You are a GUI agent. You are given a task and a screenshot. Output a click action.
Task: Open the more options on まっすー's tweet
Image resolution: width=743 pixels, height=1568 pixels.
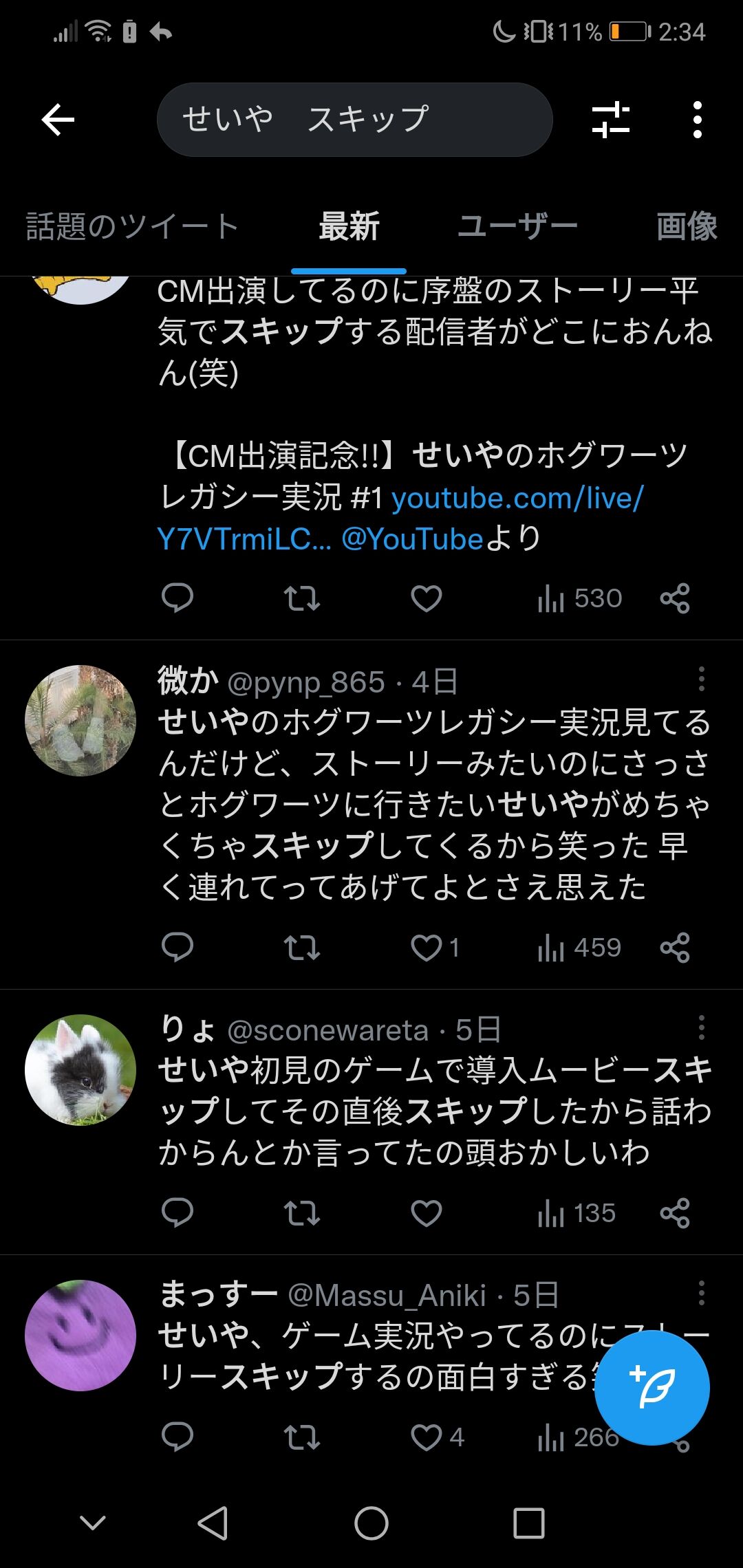tap(701, 1293)
